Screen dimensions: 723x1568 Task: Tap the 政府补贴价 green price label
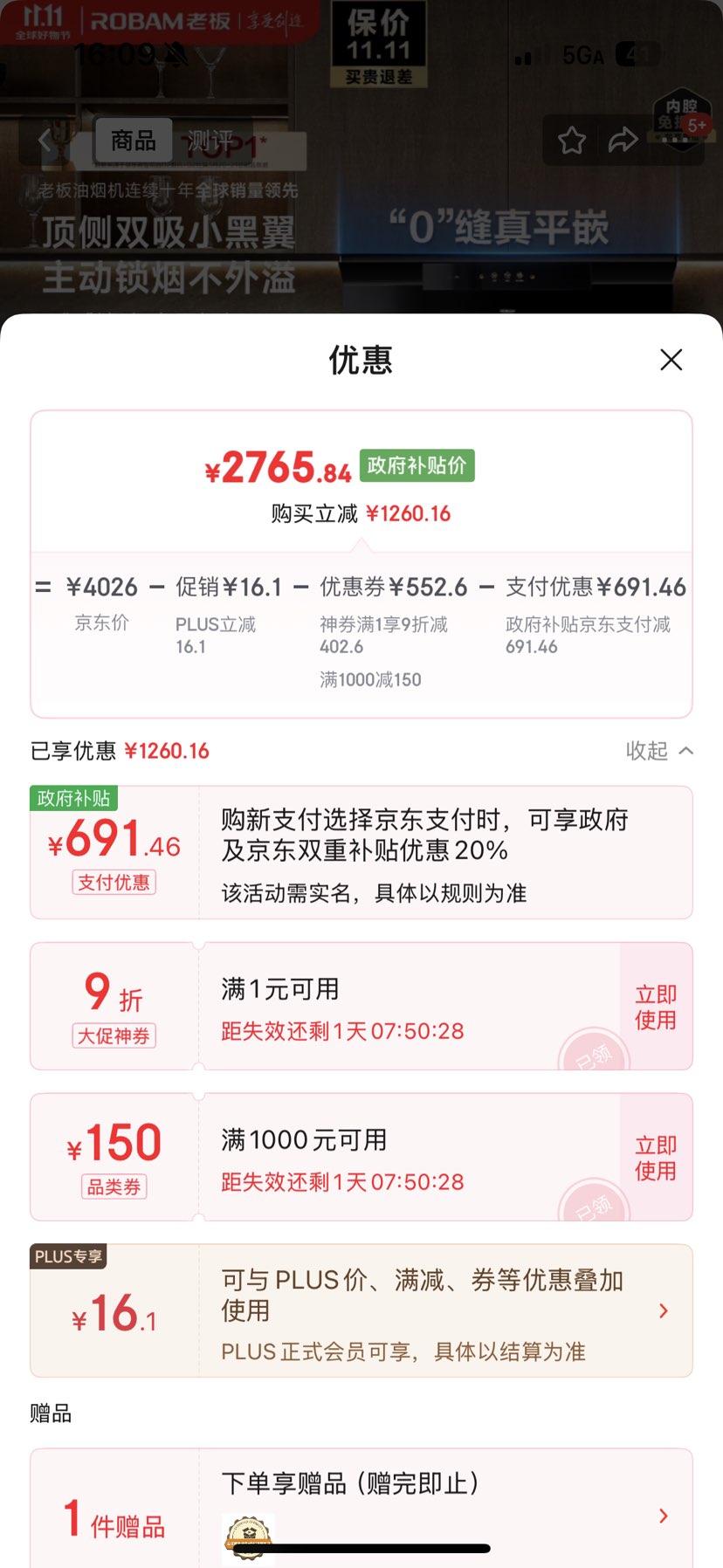pos(417,466)
